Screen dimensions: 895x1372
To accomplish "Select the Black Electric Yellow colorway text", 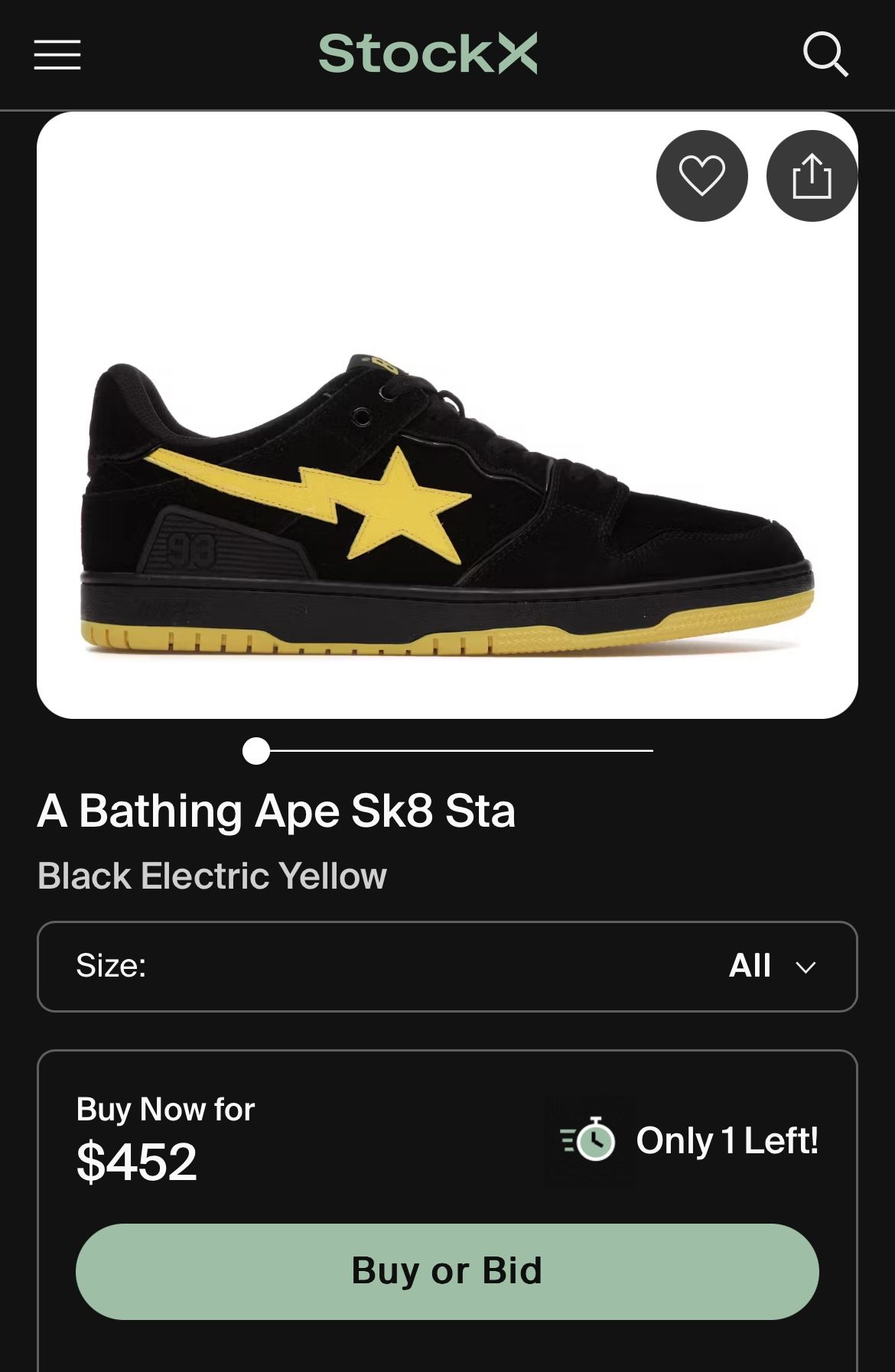I will (x=213, y=874).
